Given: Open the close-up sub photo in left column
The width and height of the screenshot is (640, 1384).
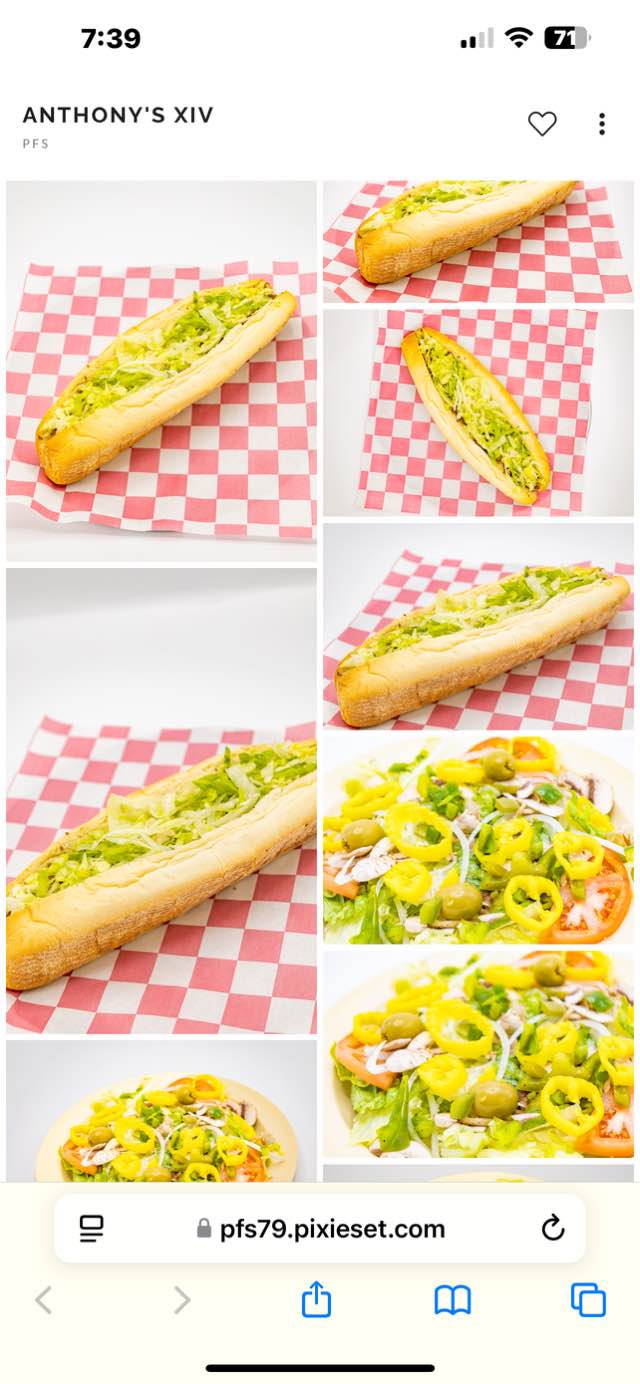Looking at the screenshot, I should 161,800.
